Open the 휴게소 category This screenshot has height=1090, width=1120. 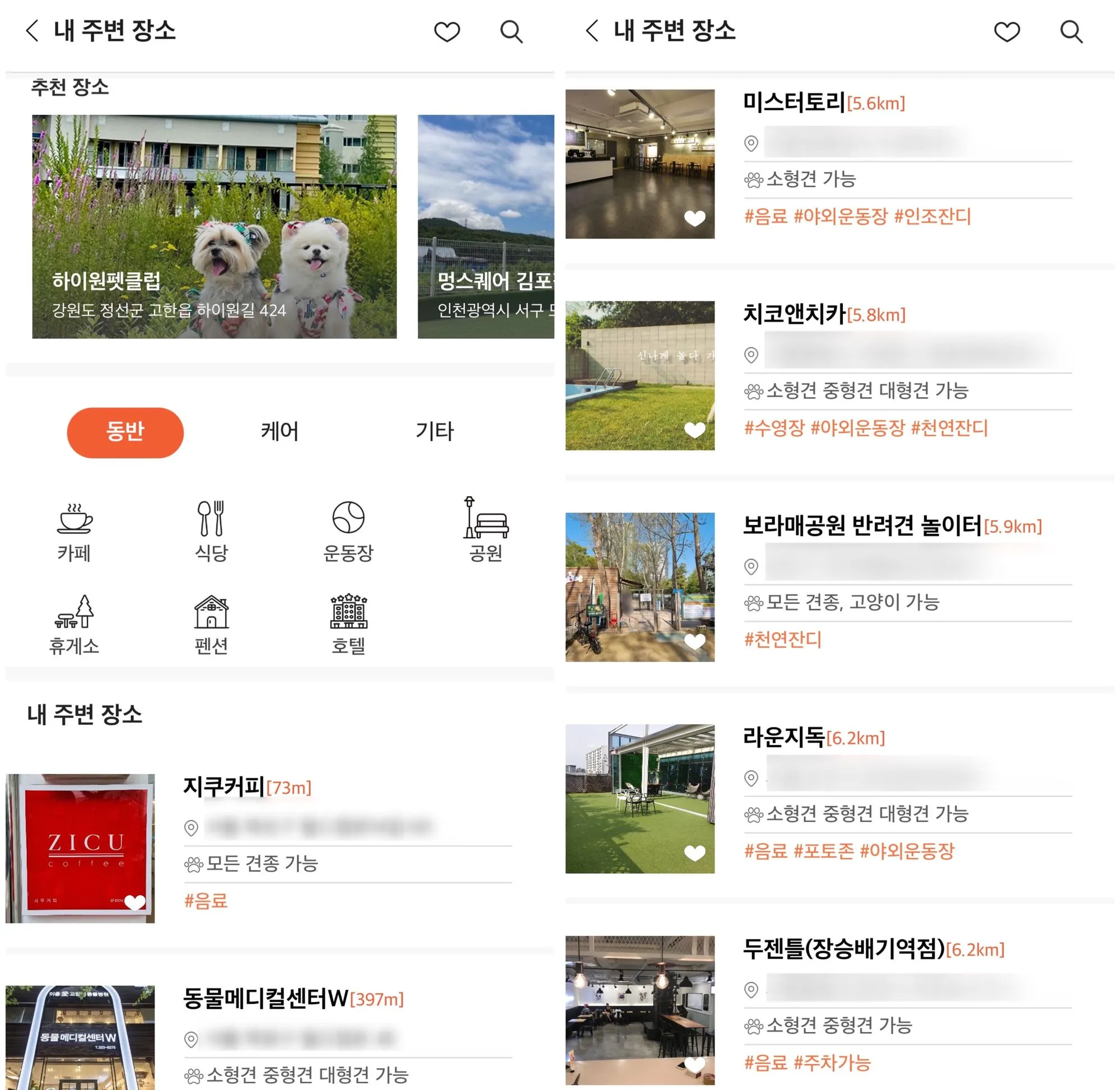(x=74, y=624)
